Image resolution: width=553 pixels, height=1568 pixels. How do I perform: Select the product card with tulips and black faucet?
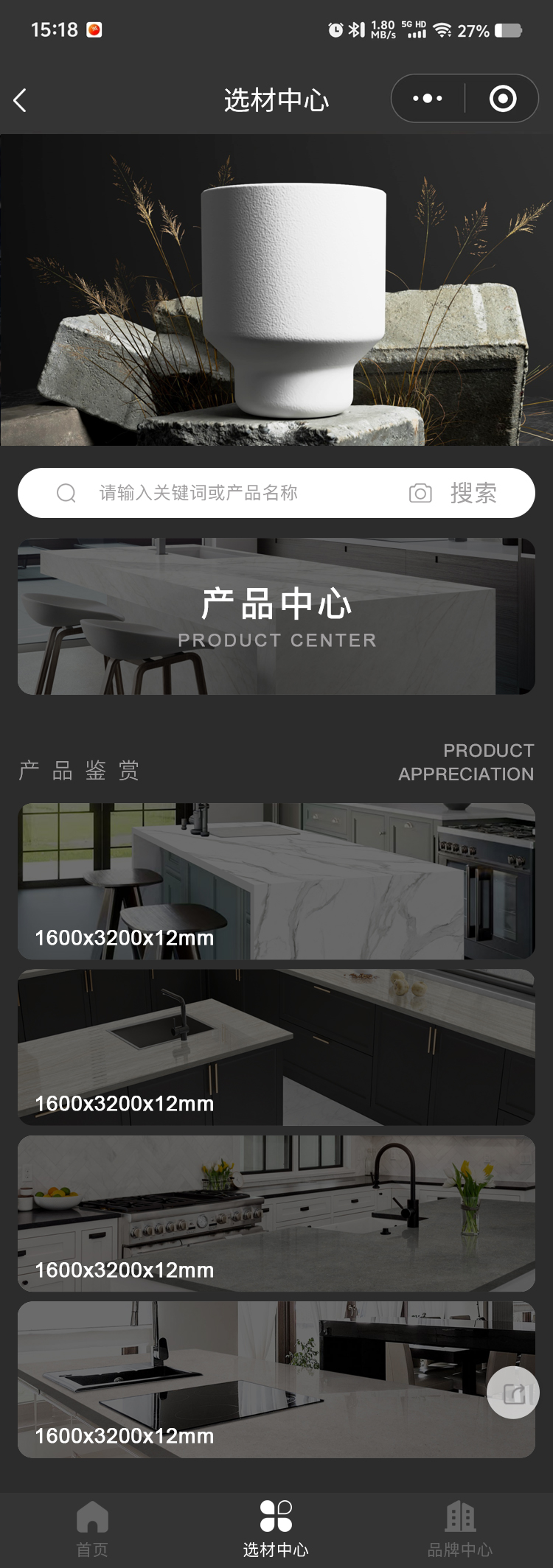coord(276,1213)
